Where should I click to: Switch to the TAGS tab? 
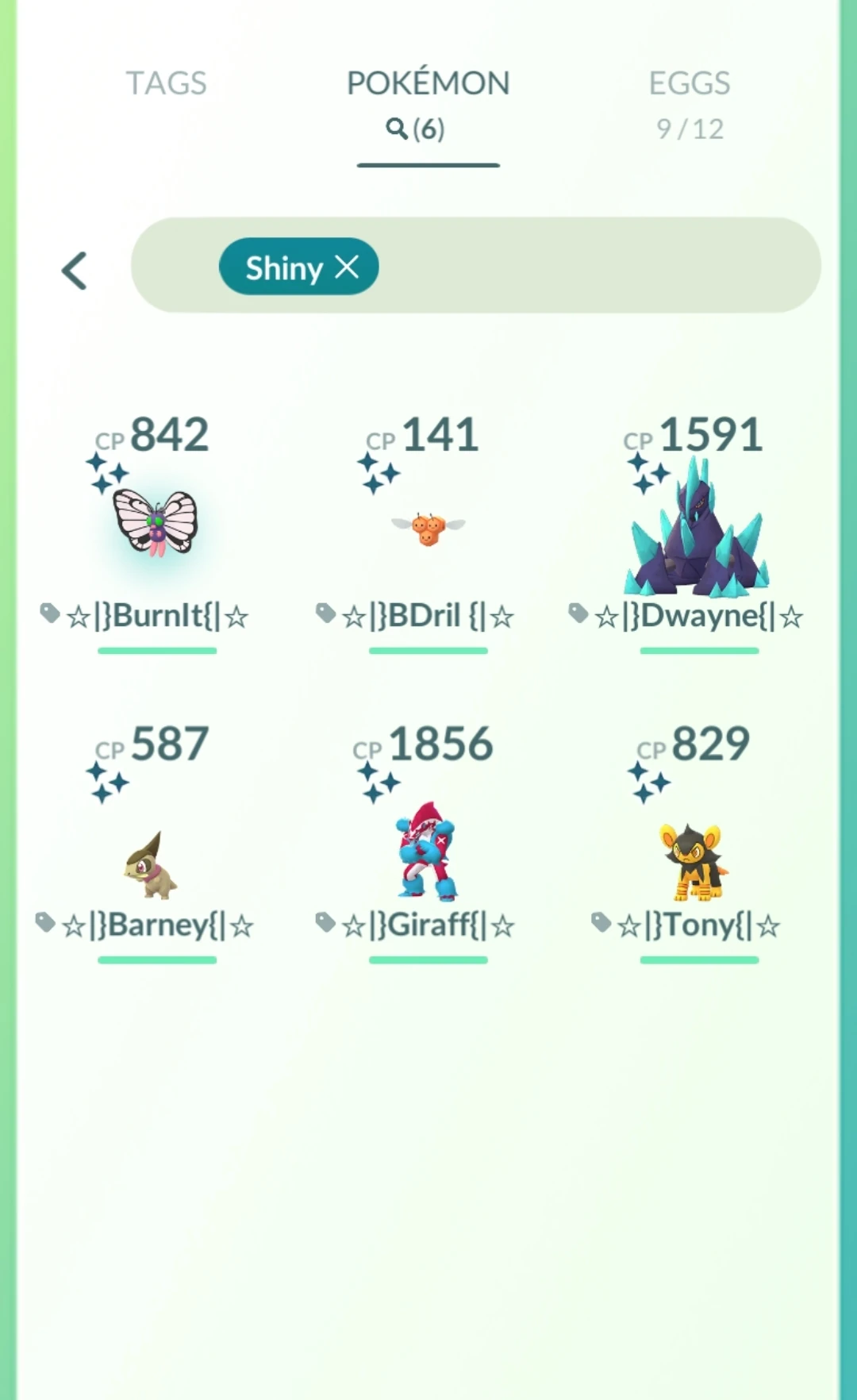pyautogui.click(x=165, y=83)
